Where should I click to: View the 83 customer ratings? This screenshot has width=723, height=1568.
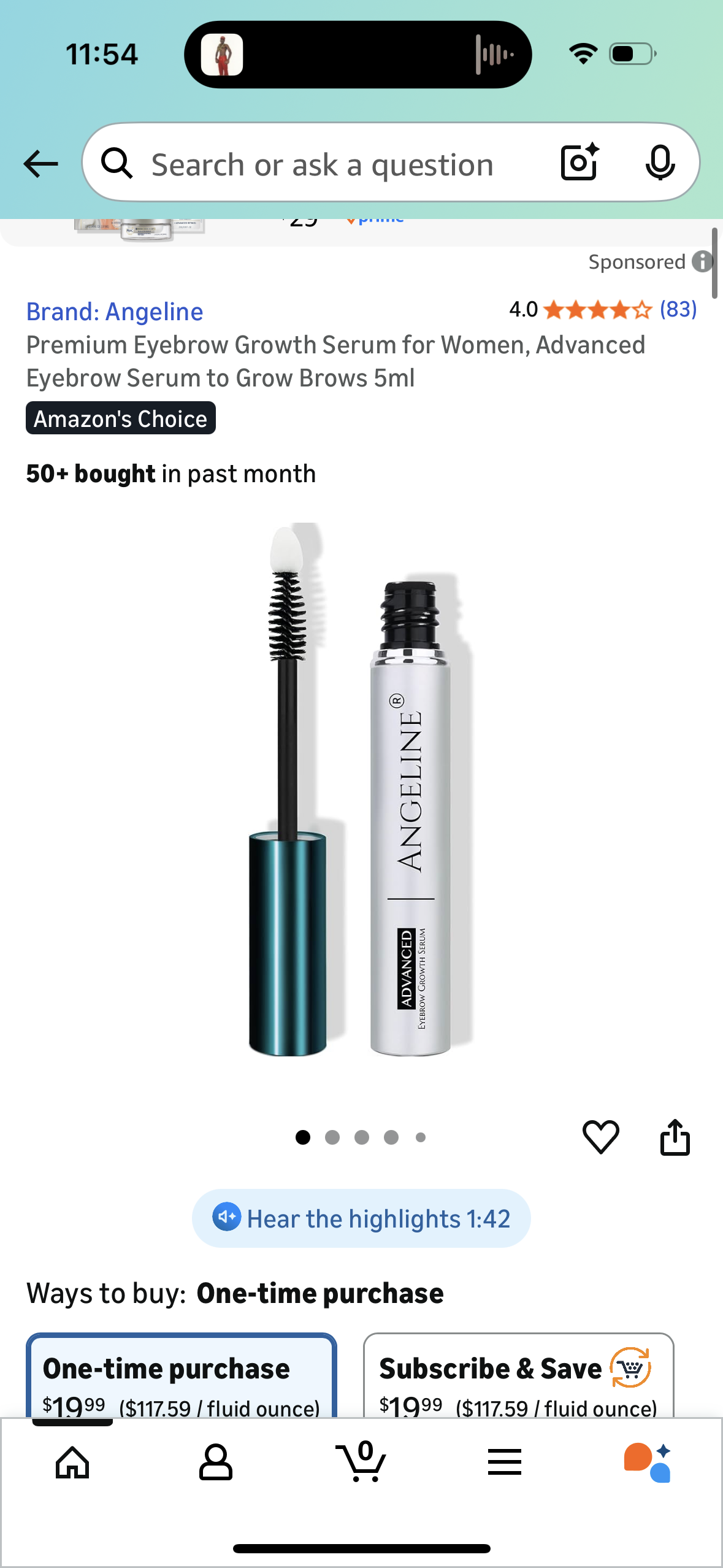pos(678,309)
